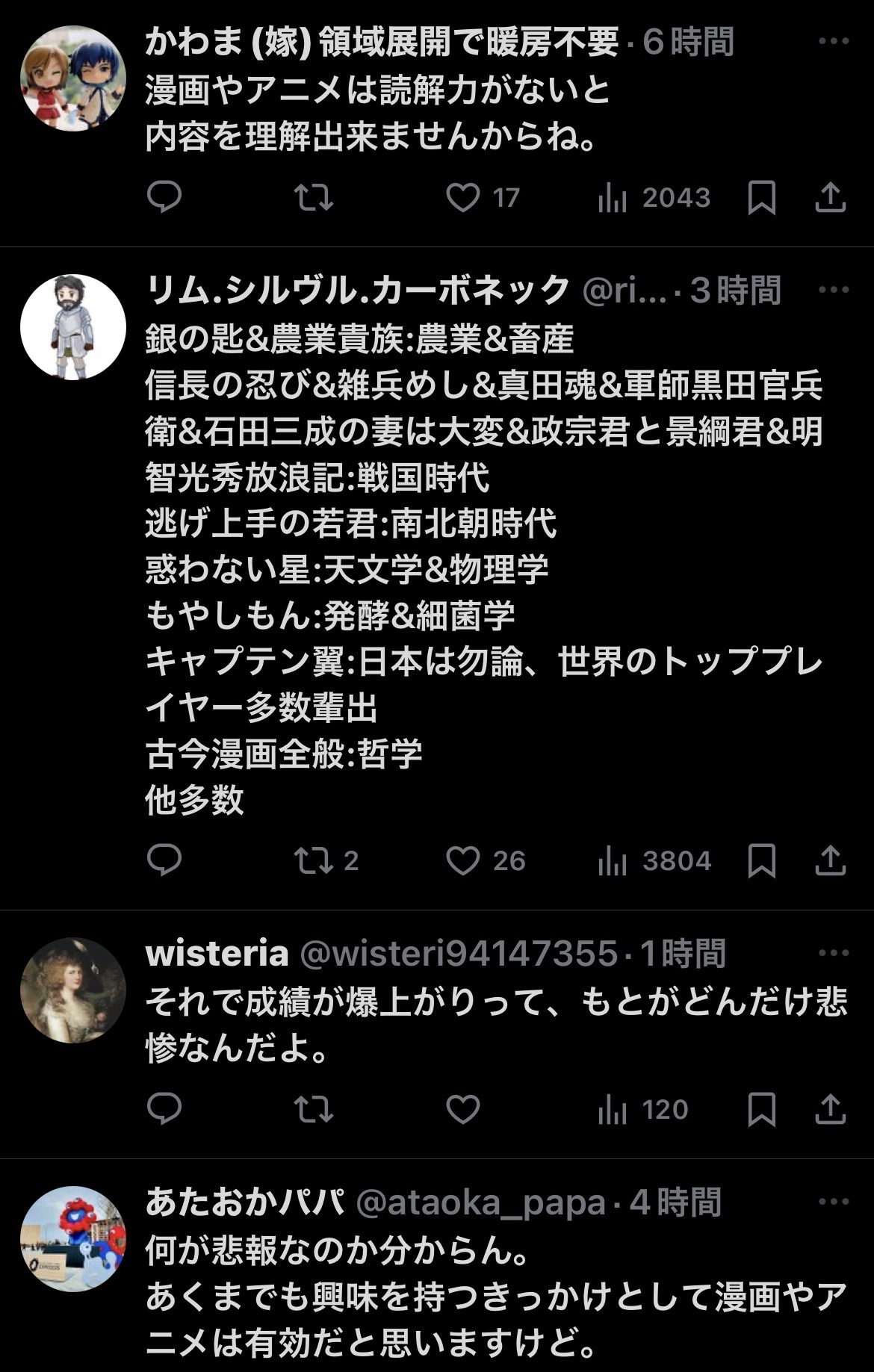Bookmark wisteria's post

[761, 1109]
